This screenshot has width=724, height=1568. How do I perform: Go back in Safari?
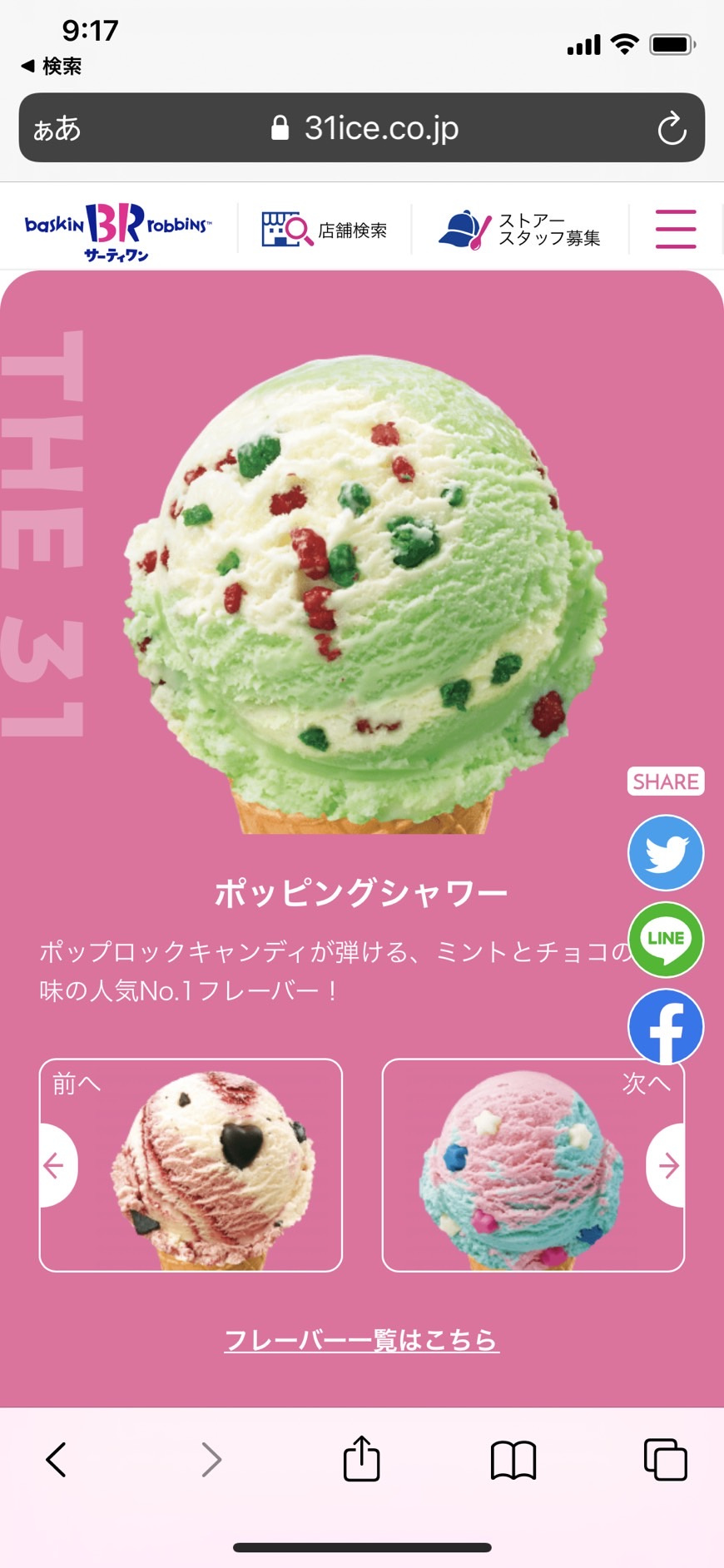tap(56, 1459)
